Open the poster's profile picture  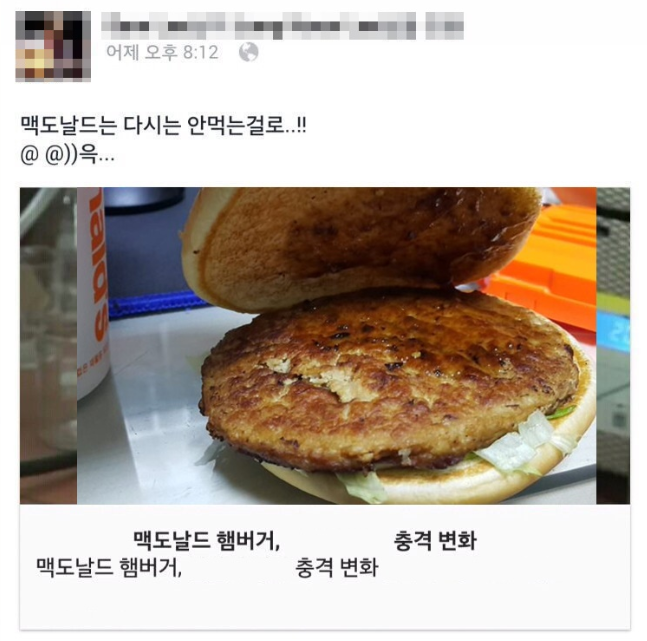pyautogui.click(x=53, y=46)
